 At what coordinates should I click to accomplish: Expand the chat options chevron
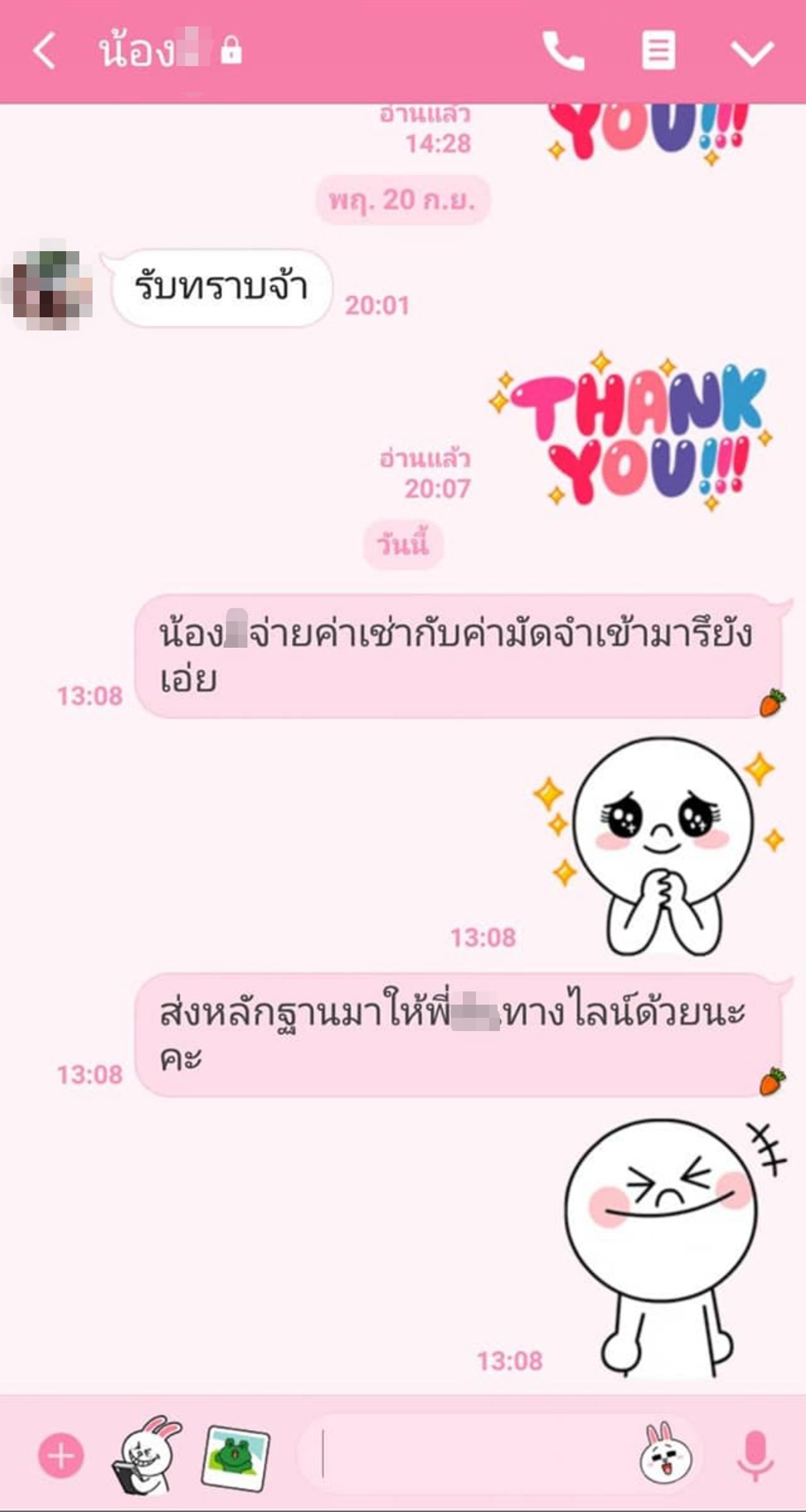[x=752, y=52]
